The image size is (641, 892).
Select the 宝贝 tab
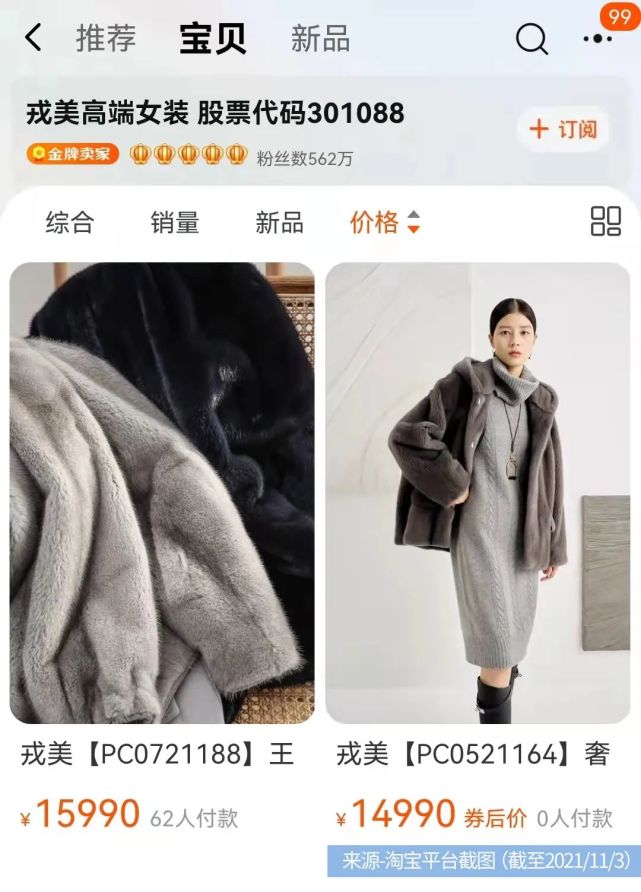pyautogui.click(x=212, y=38)
